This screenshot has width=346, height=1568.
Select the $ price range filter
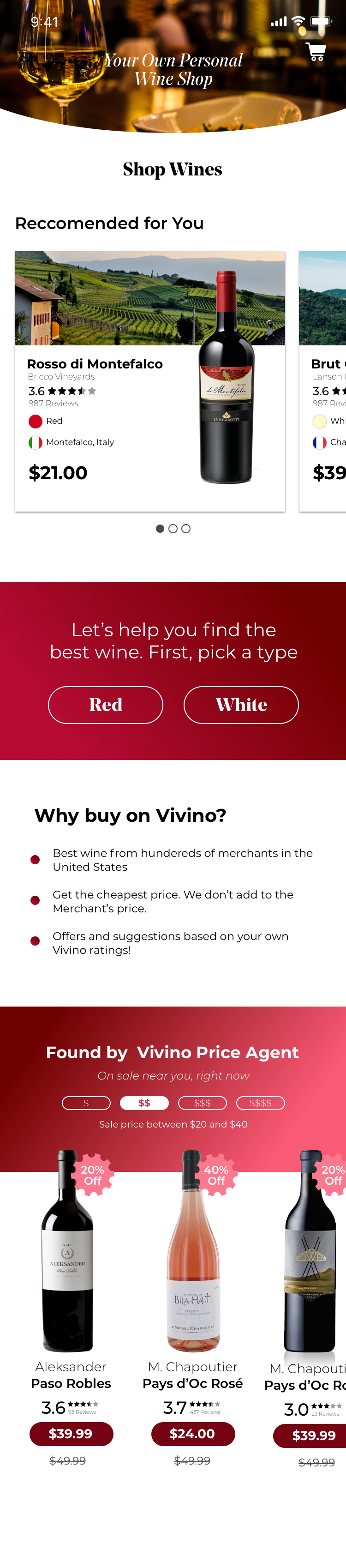tap(86, 1102)
